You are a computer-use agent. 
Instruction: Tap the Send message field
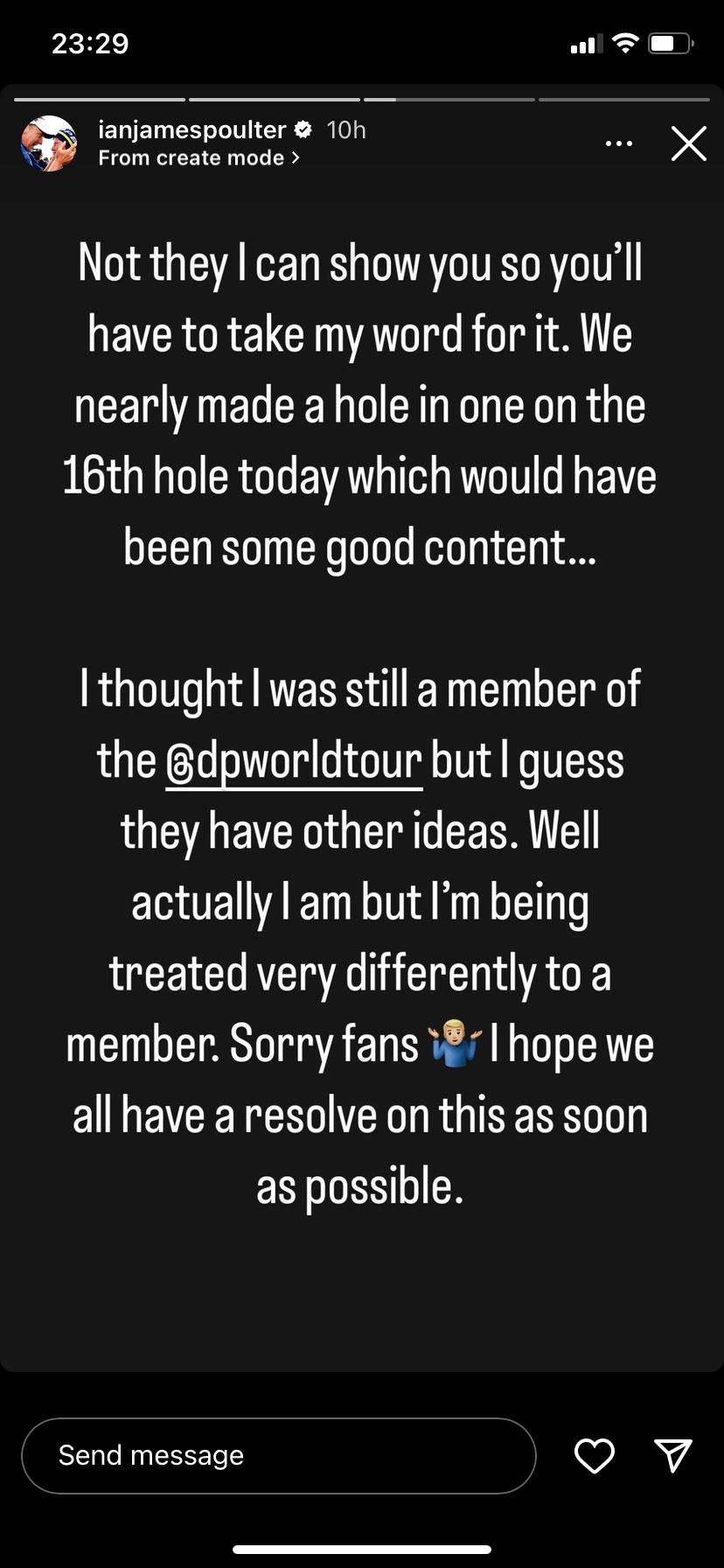tap(278, 1455)
